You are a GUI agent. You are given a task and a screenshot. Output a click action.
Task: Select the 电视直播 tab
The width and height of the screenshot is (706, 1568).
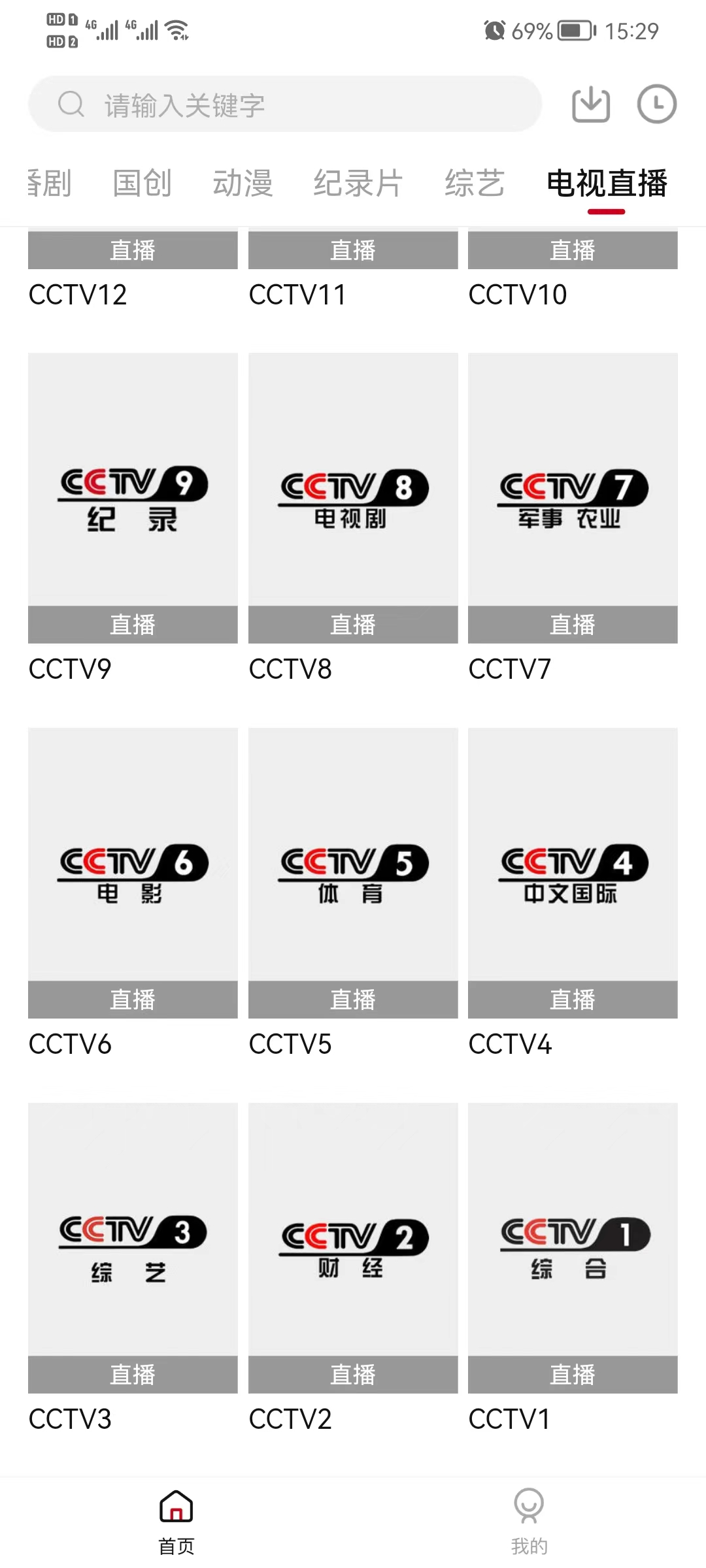(607, 183)
